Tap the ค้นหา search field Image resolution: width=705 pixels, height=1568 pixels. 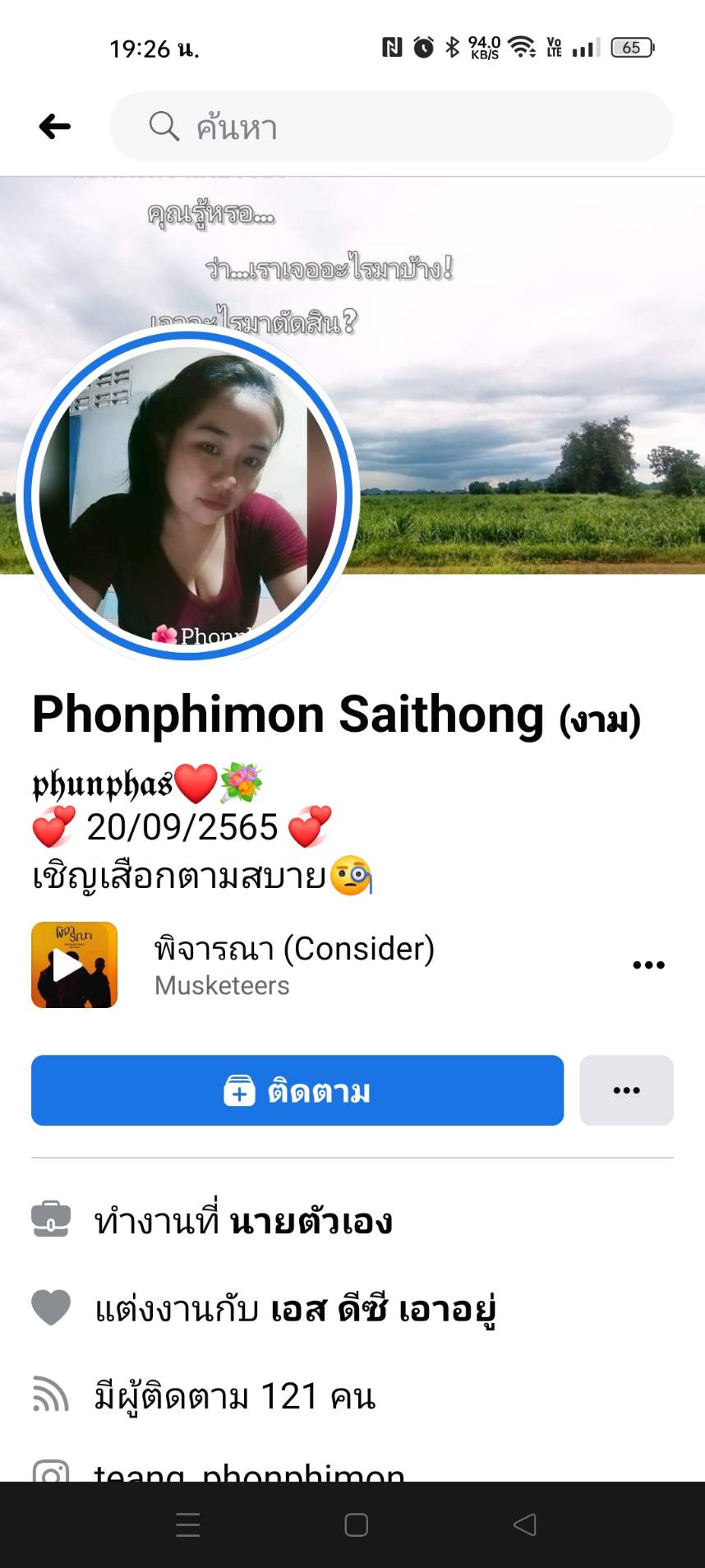pos(391,127)
